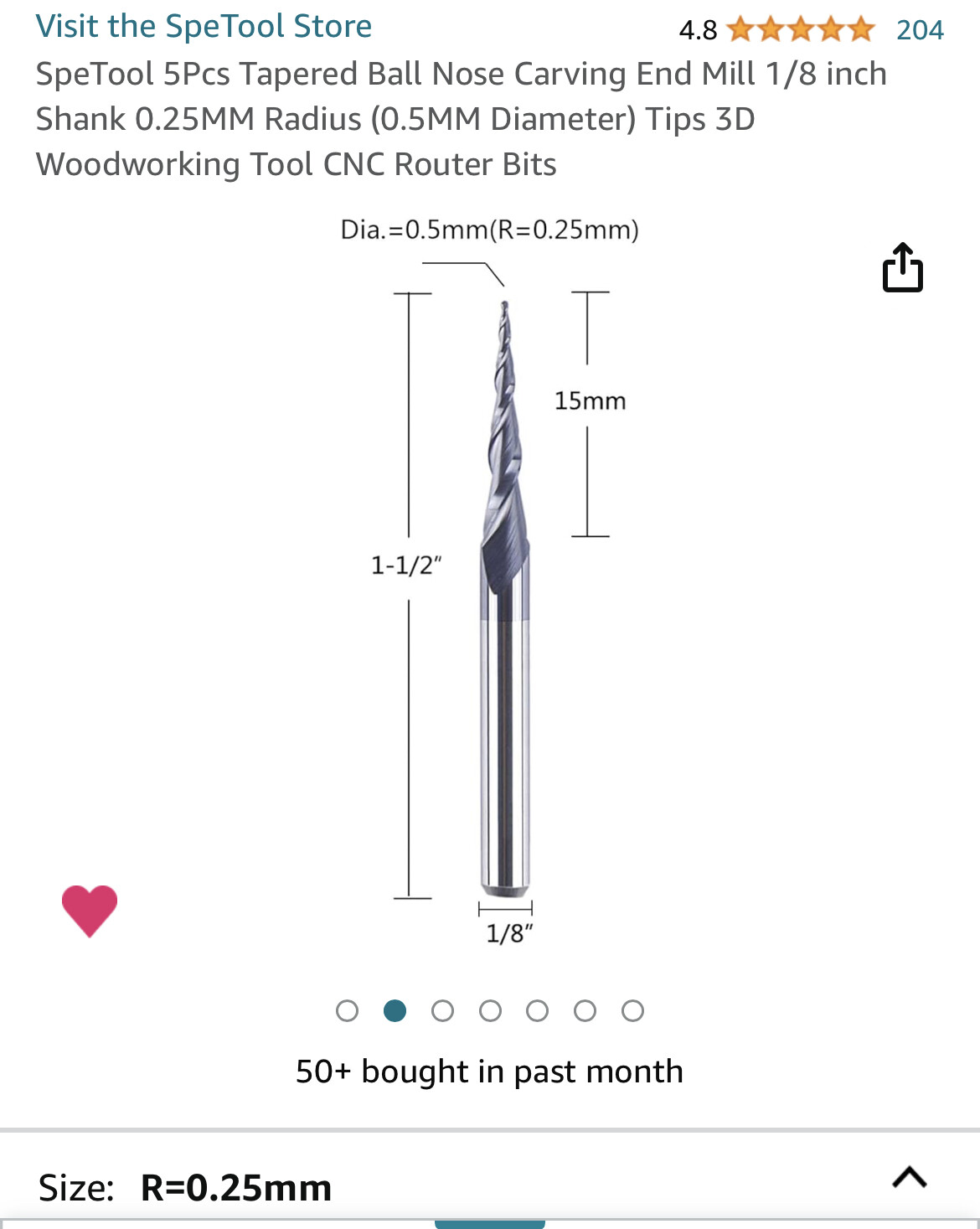The height and width of the screenshot is (1229, 980).
Task: Share this product listing
Action: (902, 268)
